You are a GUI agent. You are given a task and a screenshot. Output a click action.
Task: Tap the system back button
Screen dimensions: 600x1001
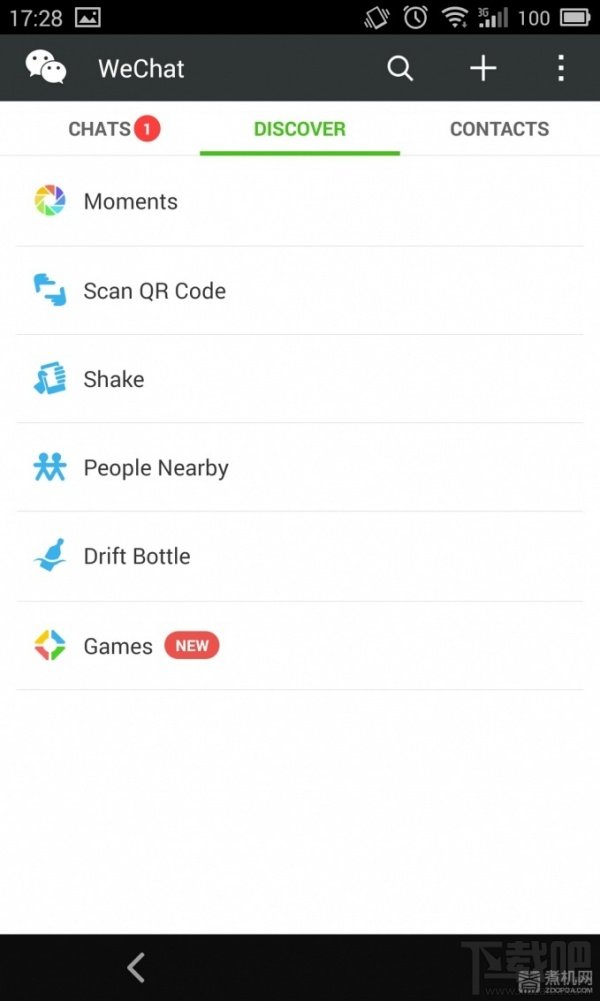[136, 967]
